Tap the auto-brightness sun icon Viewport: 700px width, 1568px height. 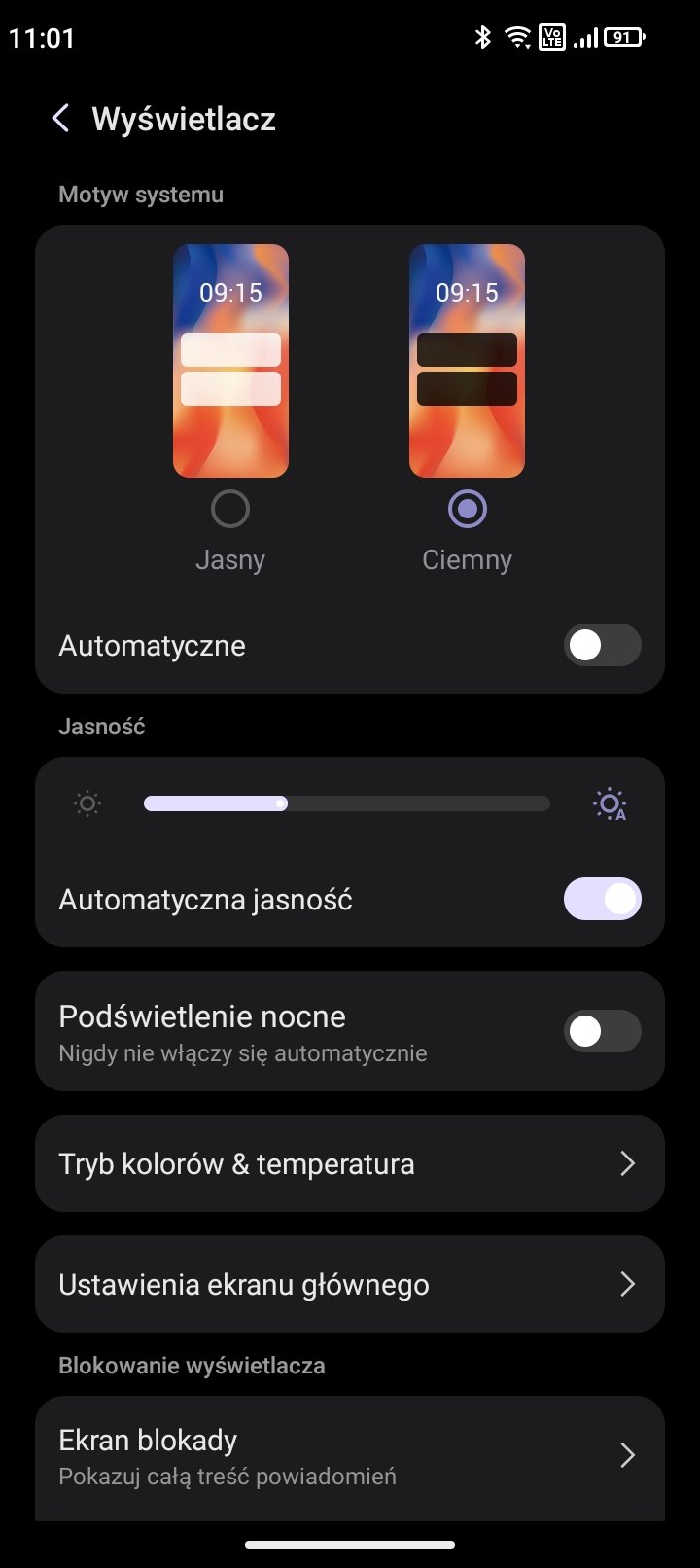610,804
